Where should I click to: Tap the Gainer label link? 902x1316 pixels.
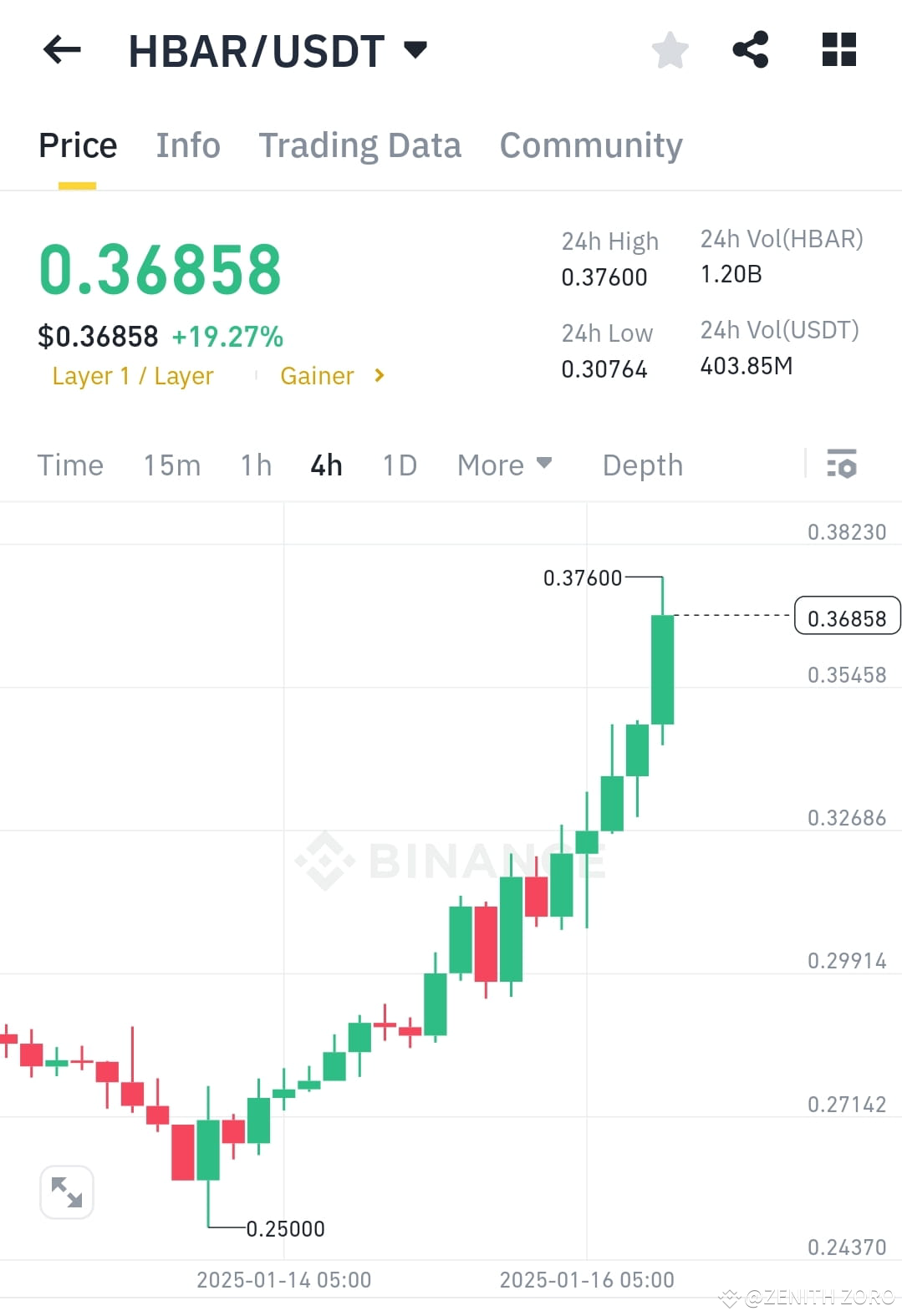point(317,375)
